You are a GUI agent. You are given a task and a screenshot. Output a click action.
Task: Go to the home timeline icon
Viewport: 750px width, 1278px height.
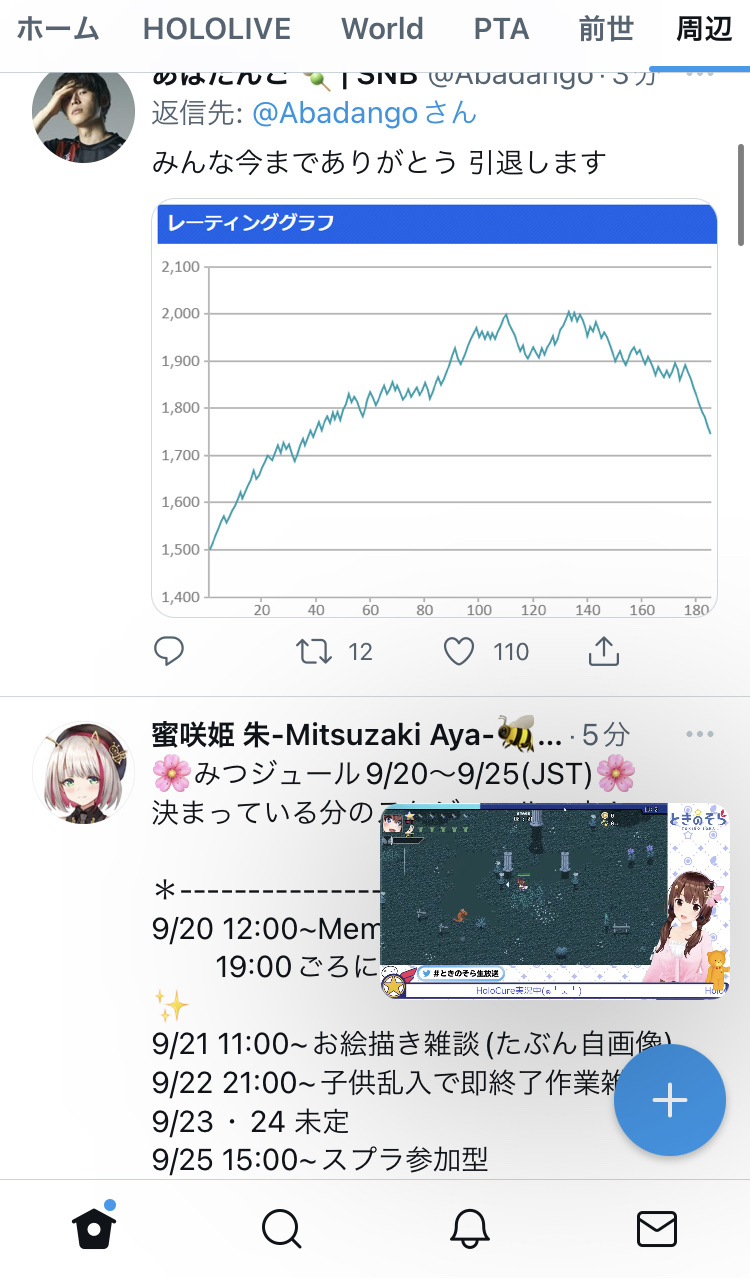coord(95,1226)
